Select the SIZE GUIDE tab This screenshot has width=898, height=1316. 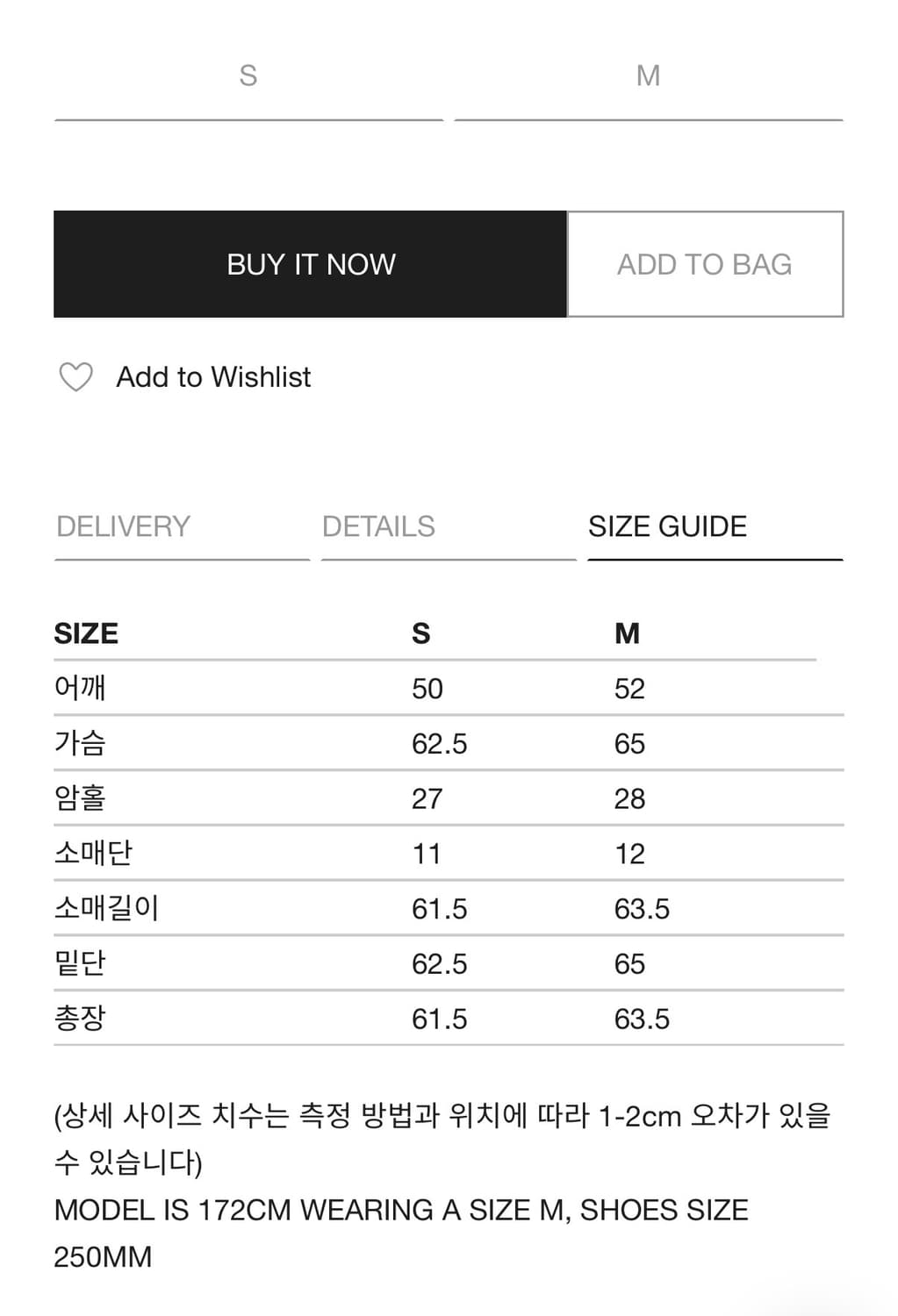tap(667, 526)
